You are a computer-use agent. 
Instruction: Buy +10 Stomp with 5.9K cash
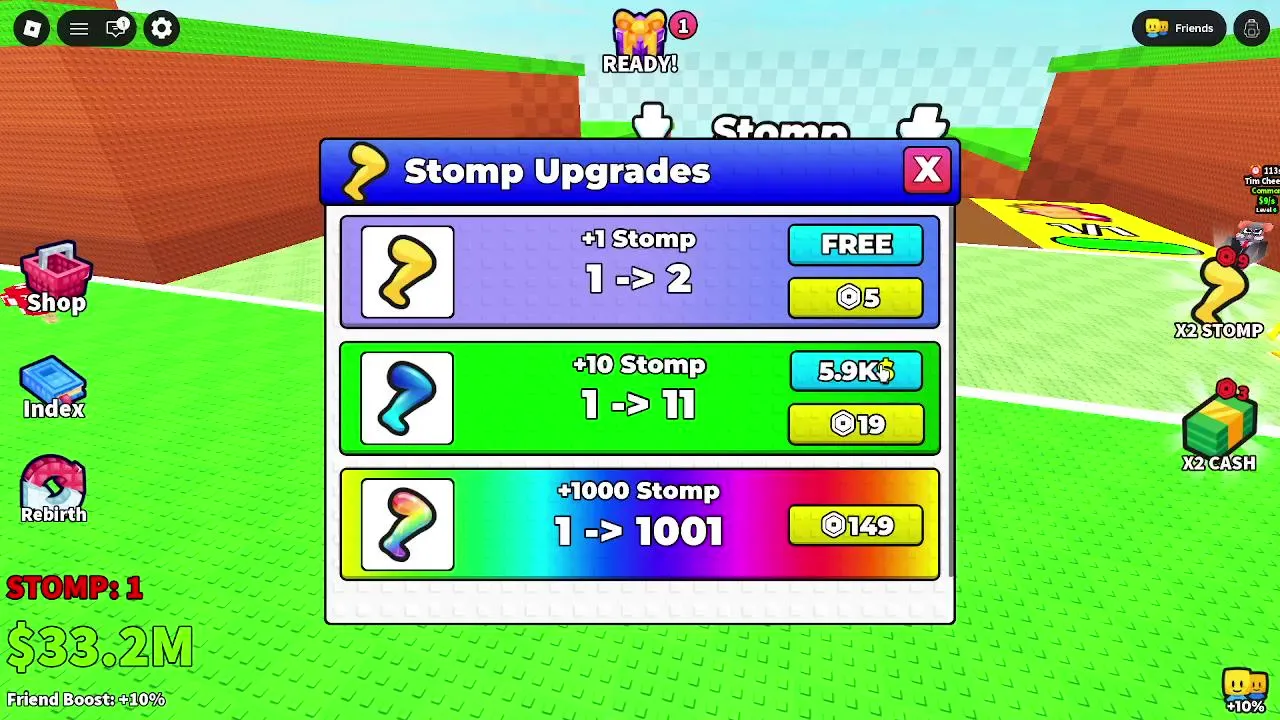855,371
